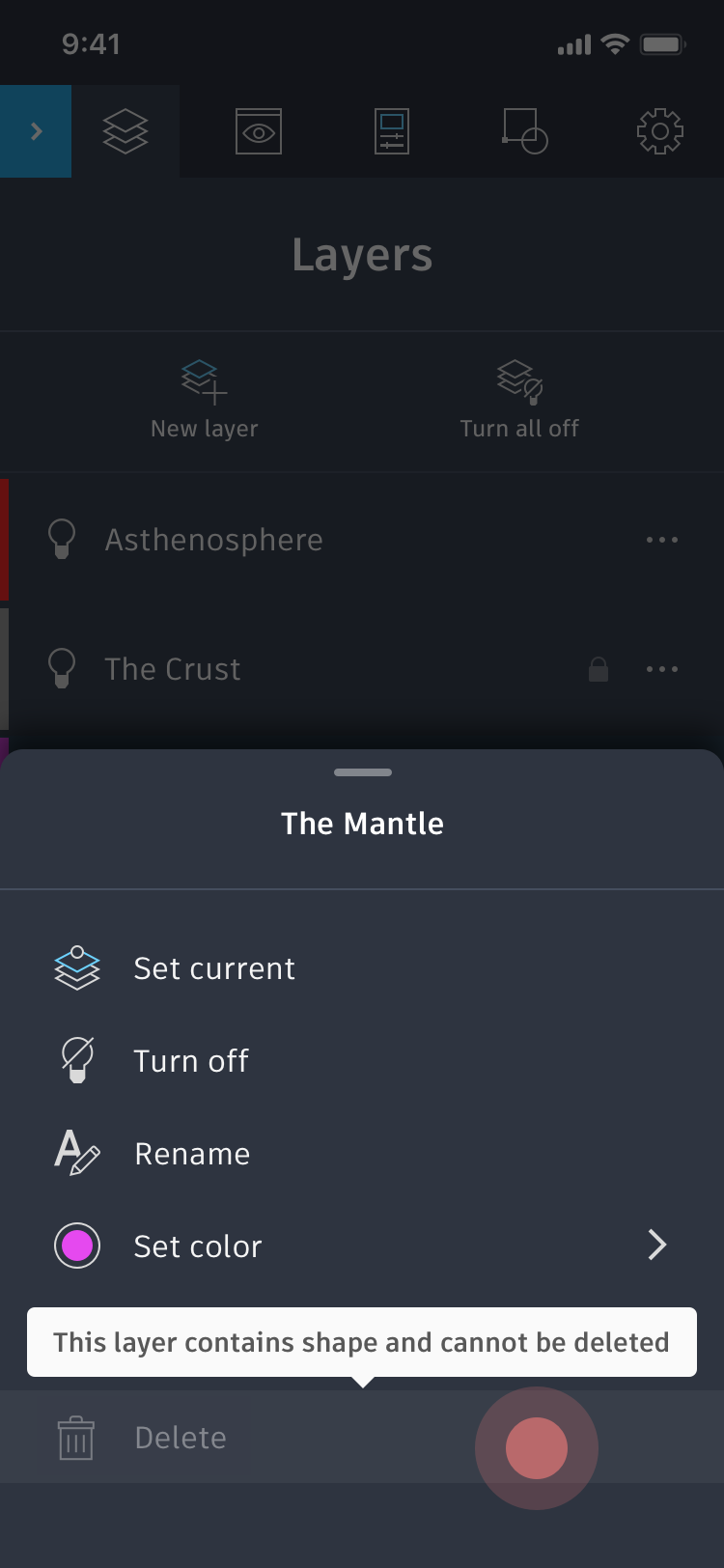Turn all layers off
The height and width of the screenshot is (1568, 724).
click(x=519, y=401)
